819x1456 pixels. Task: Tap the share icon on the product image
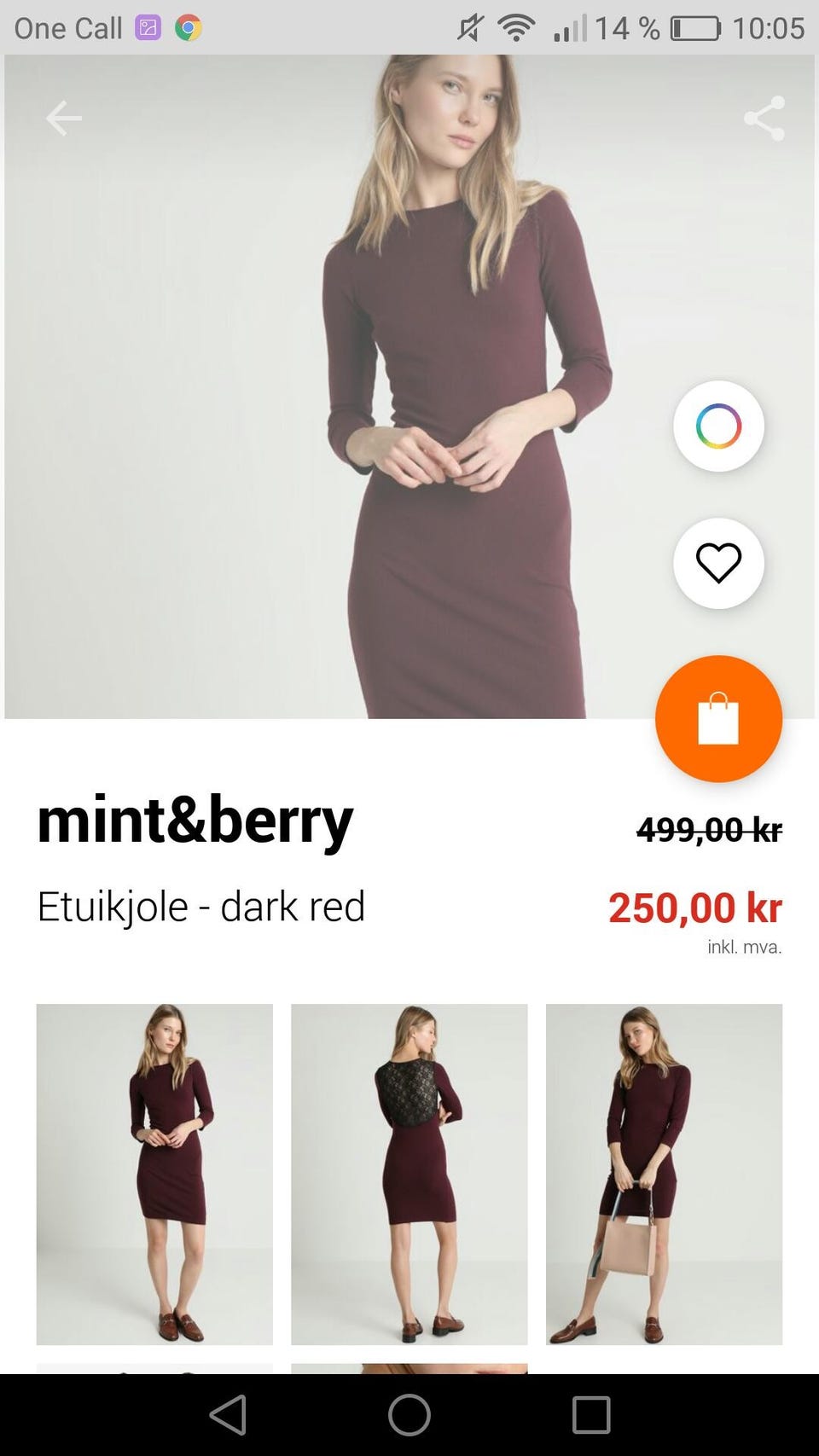764,119
